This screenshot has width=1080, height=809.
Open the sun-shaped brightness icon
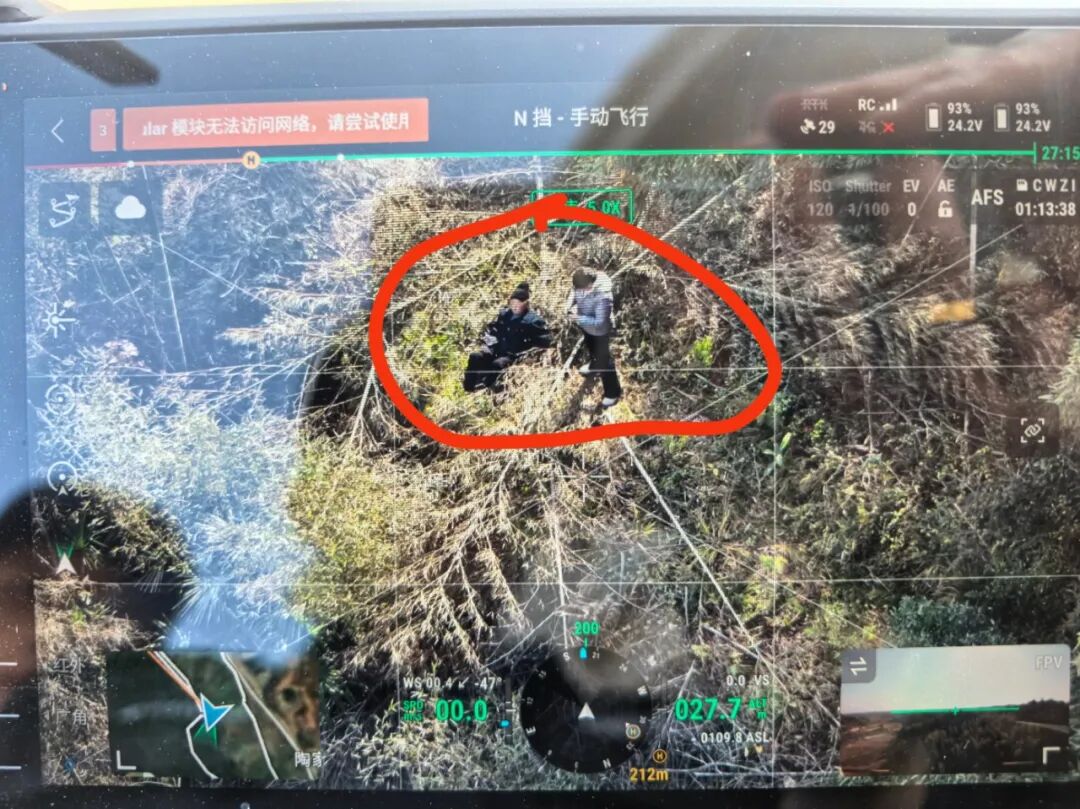(59, 319)
